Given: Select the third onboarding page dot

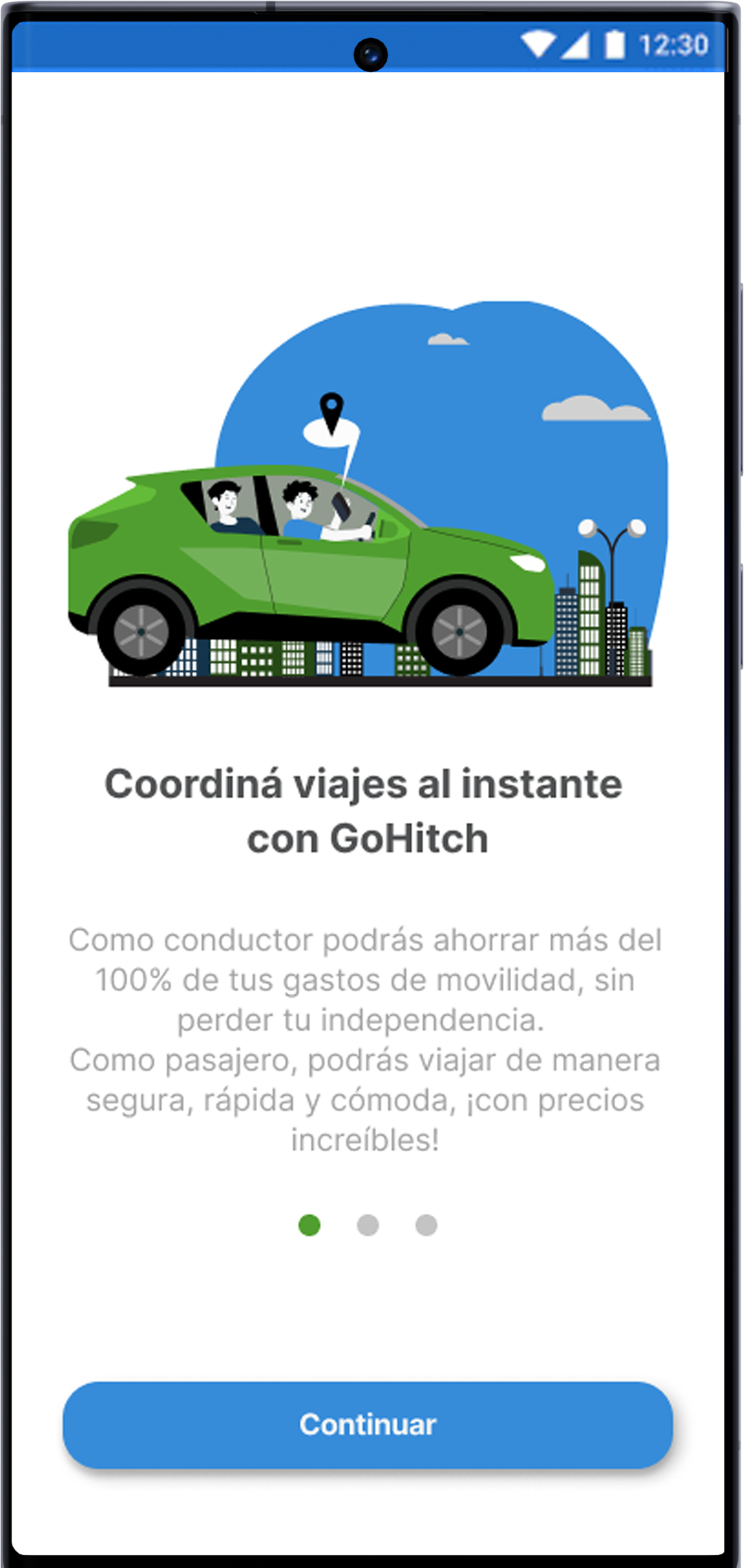Looking at the screenshot, I should (427, 1225).
